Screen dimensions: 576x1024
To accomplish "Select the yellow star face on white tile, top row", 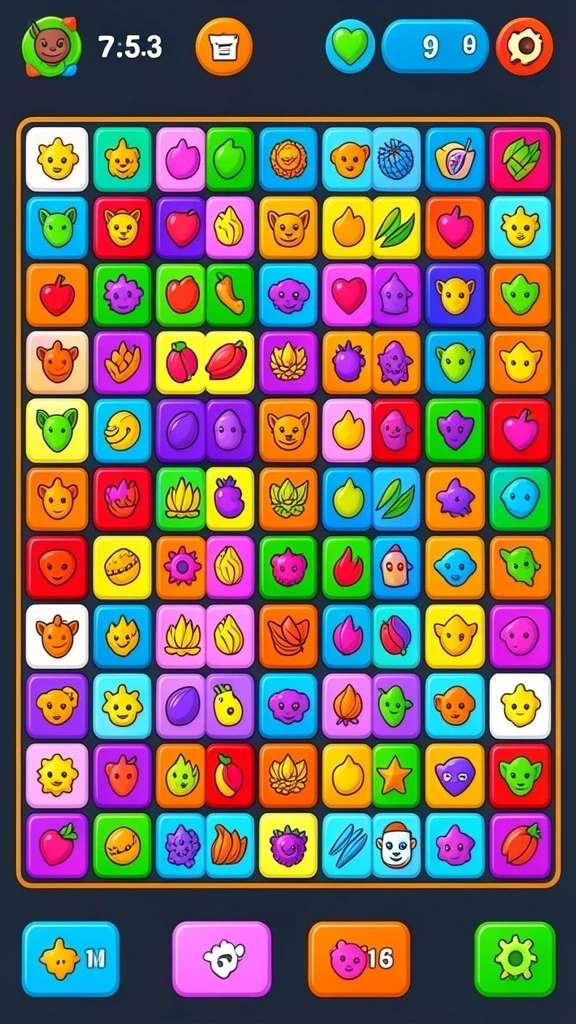I will (x=57, y=159).
